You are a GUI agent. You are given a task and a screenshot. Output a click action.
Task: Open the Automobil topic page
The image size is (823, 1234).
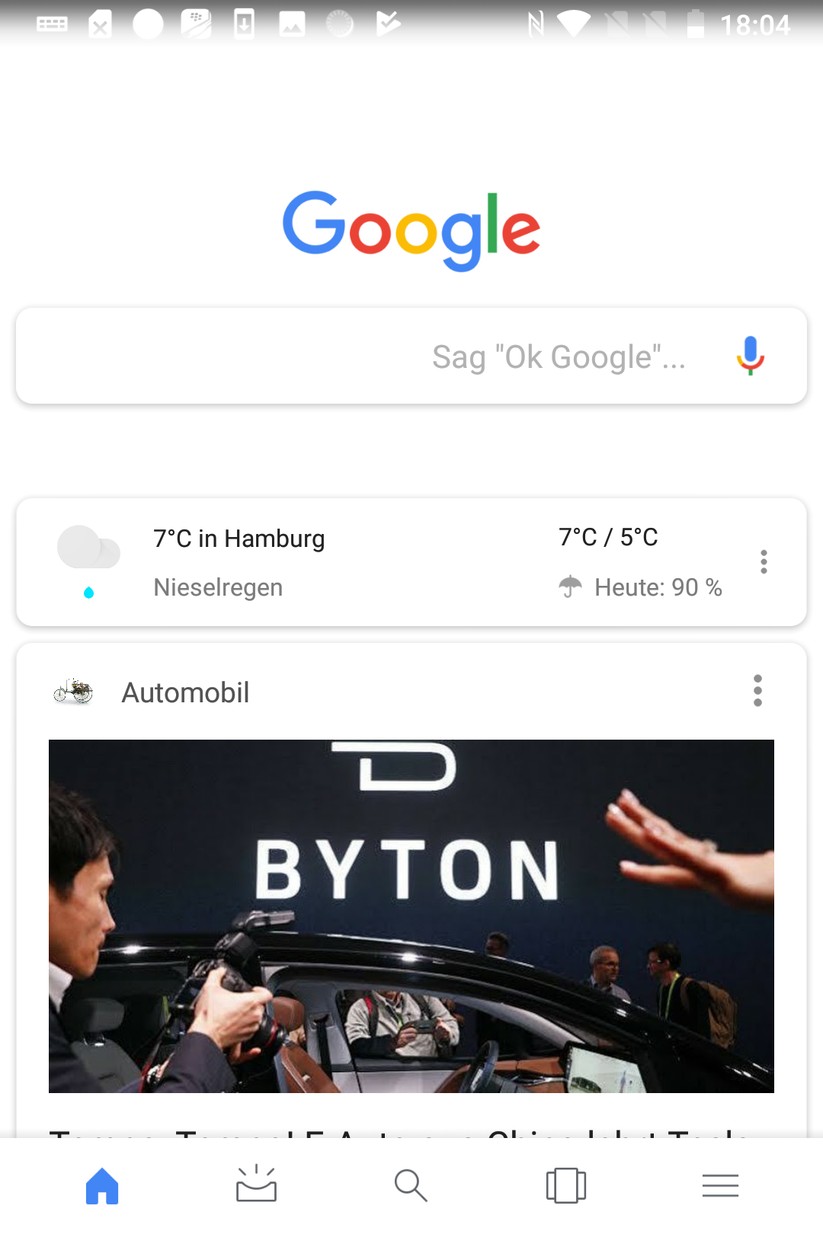pyautogui.click(x=185, y=692)
